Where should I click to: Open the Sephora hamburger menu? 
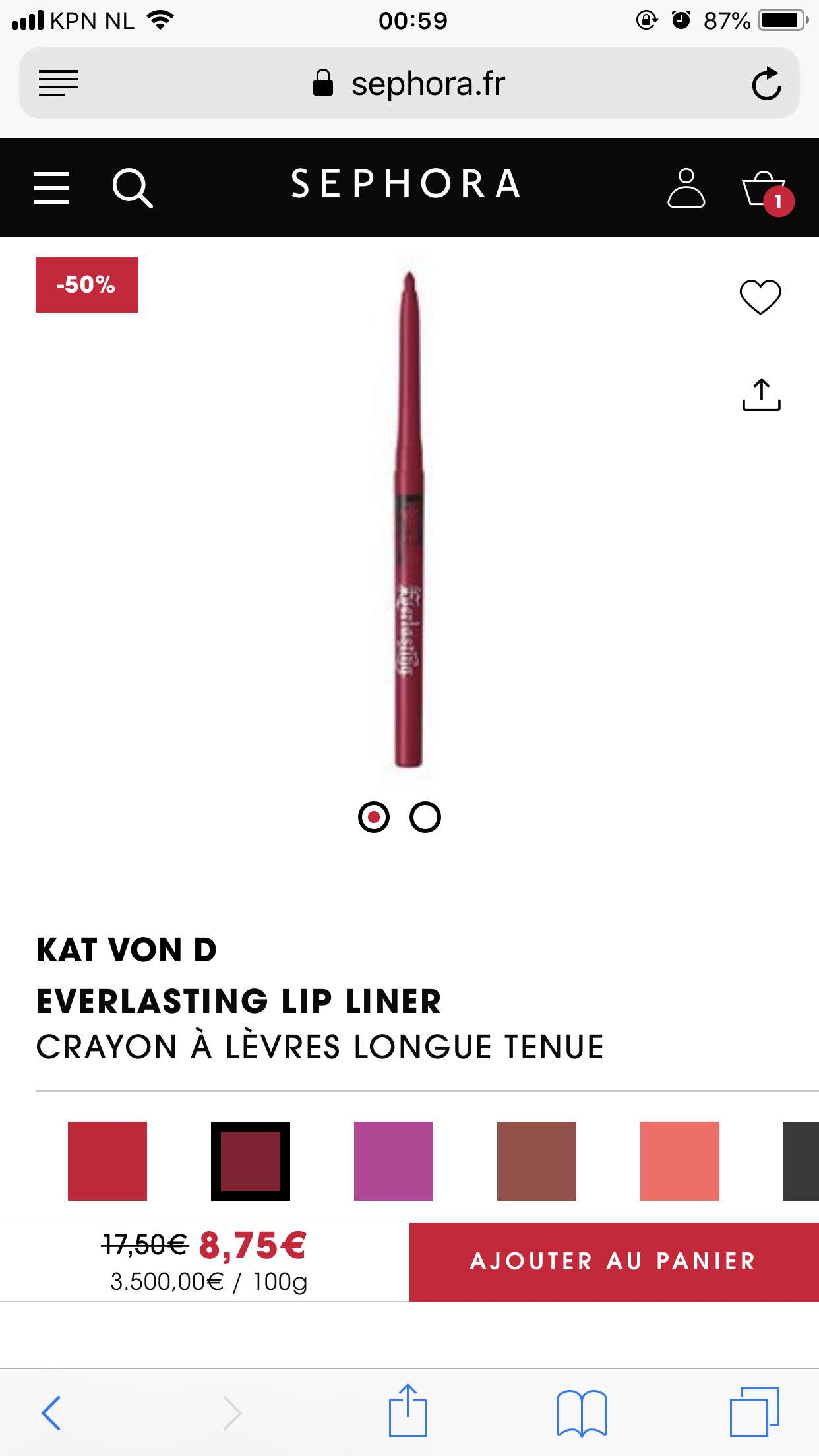coord(51,188)
